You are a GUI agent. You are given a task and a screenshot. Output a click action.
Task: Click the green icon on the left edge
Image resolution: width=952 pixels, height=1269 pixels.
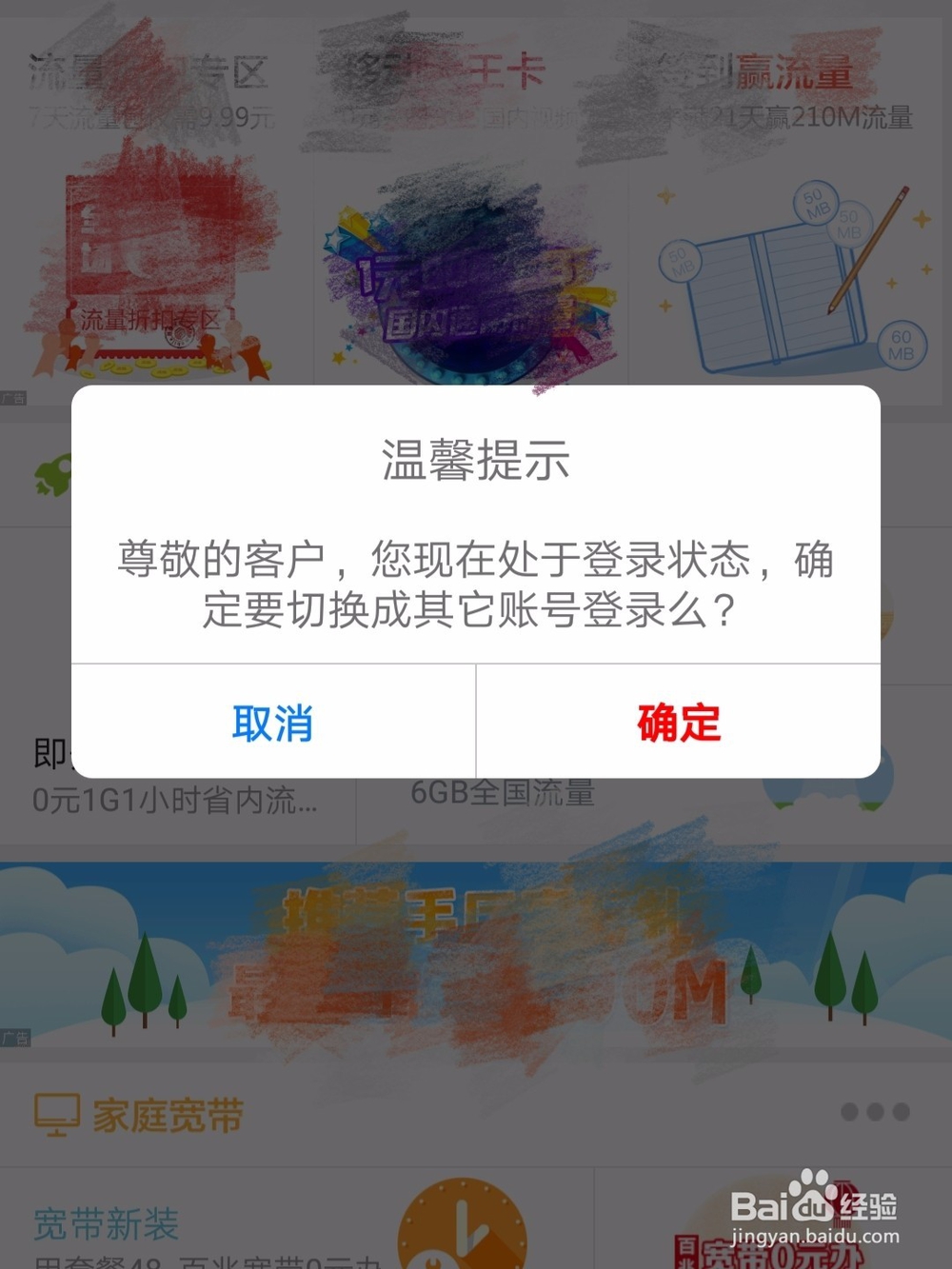(x=52, y=473)
